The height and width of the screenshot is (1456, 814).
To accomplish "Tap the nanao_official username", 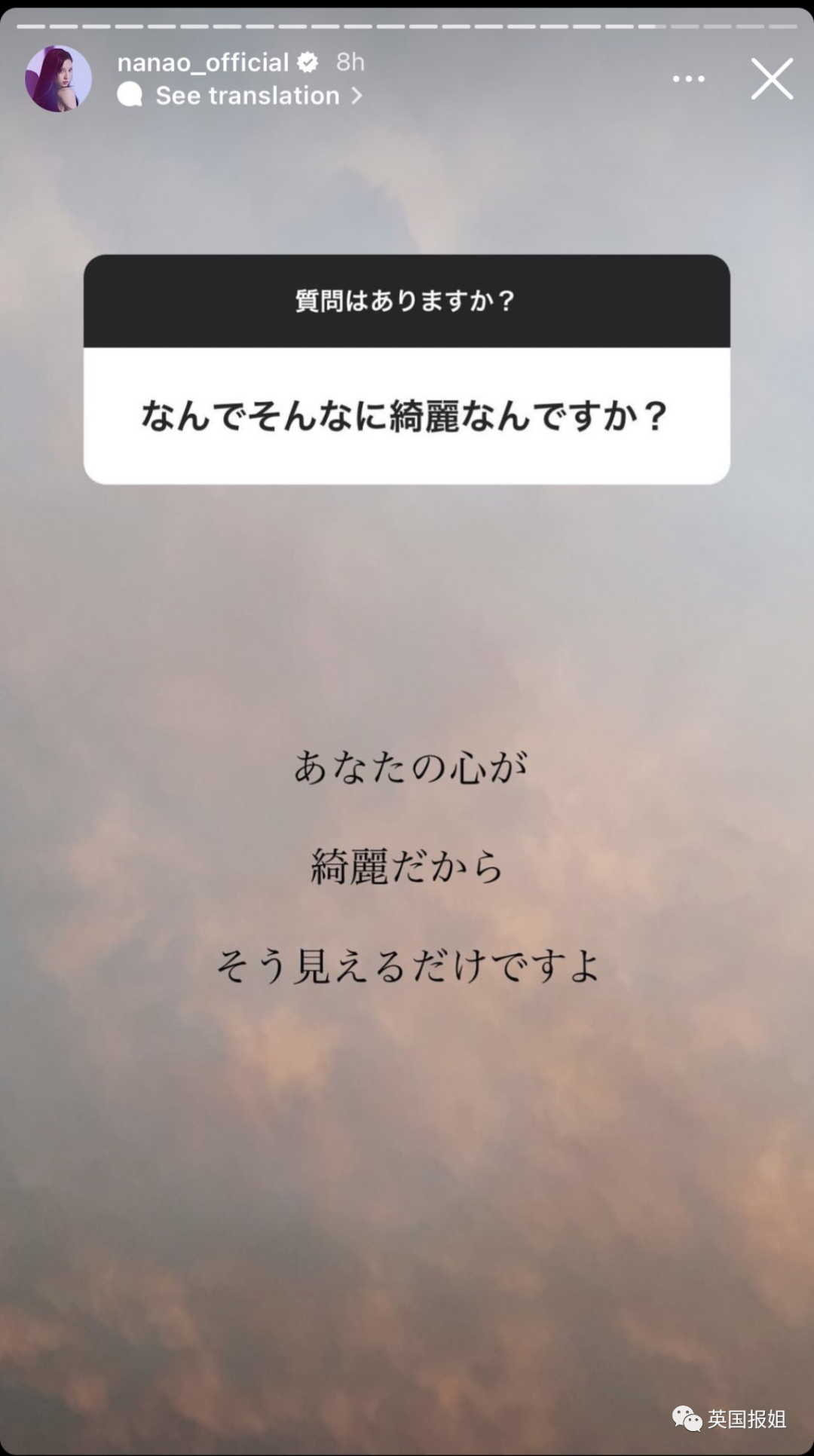I will point(203,63).
